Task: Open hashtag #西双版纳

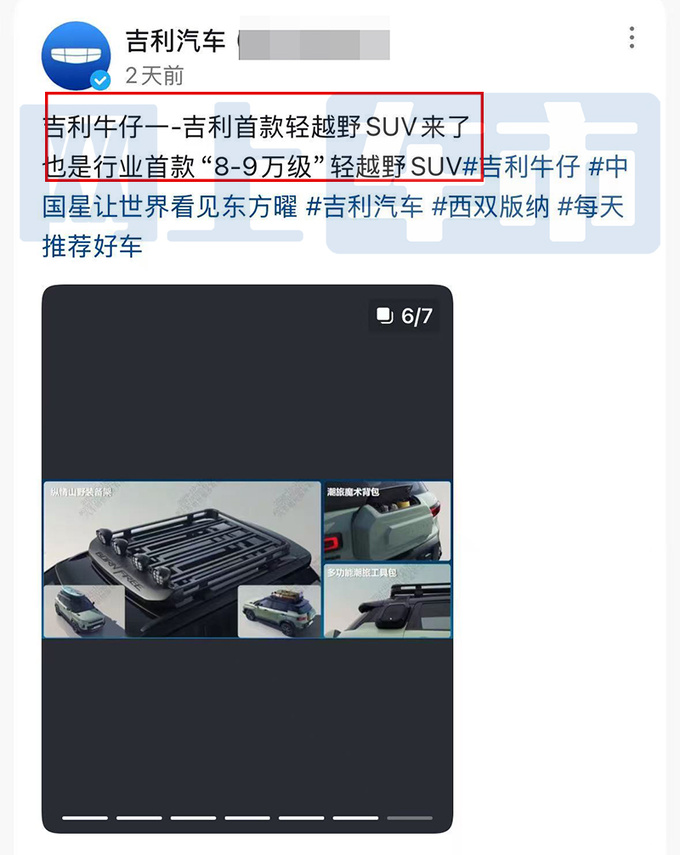Action: click(490, 207)
